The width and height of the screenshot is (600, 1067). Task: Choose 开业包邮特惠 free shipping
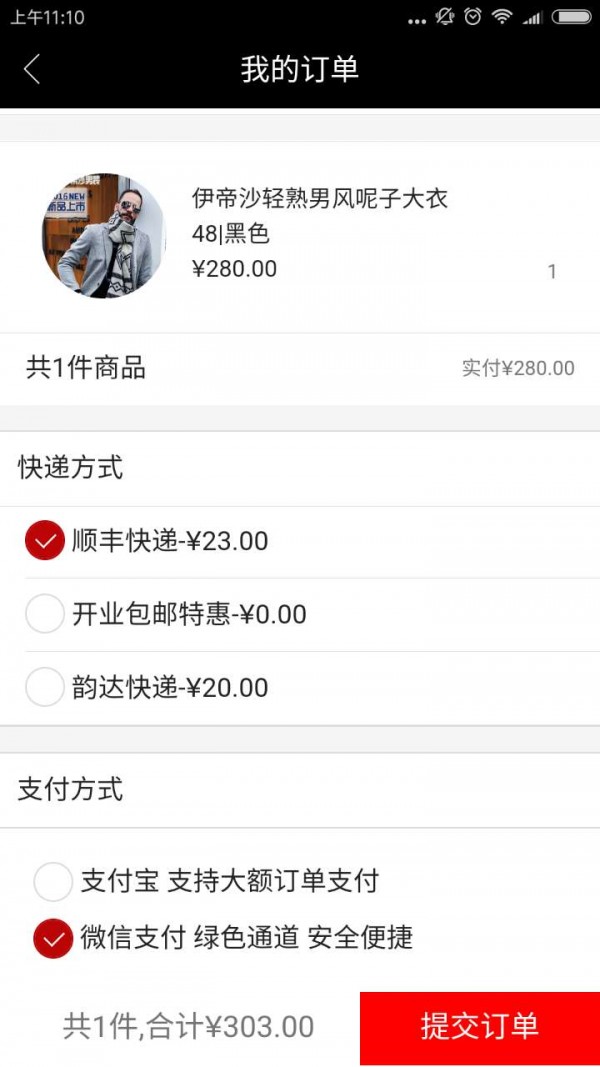[45, 614]
